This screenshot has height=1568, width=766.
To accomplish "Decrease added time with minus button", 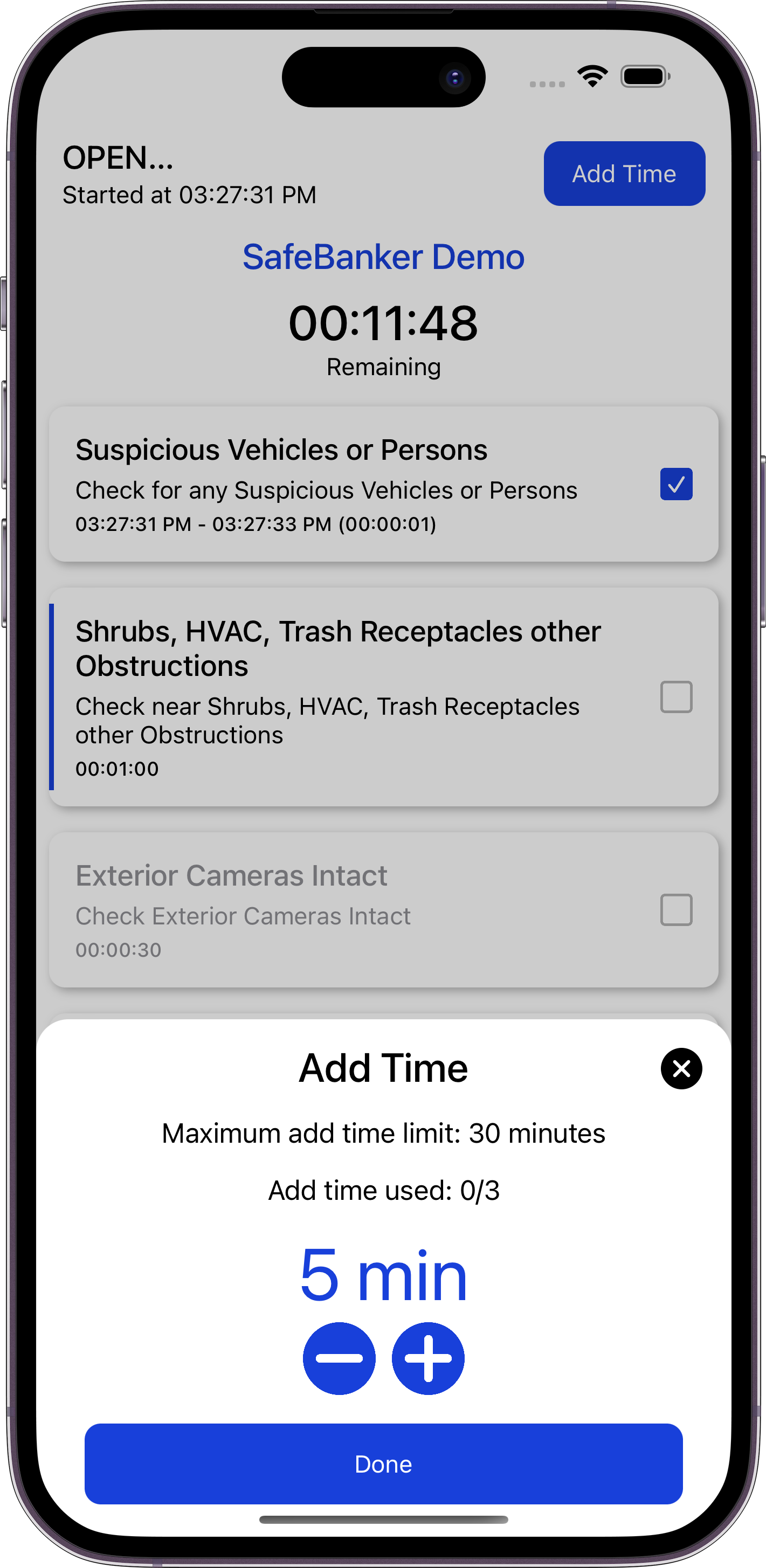I will pyautogui.click(x=339, y=1358).
